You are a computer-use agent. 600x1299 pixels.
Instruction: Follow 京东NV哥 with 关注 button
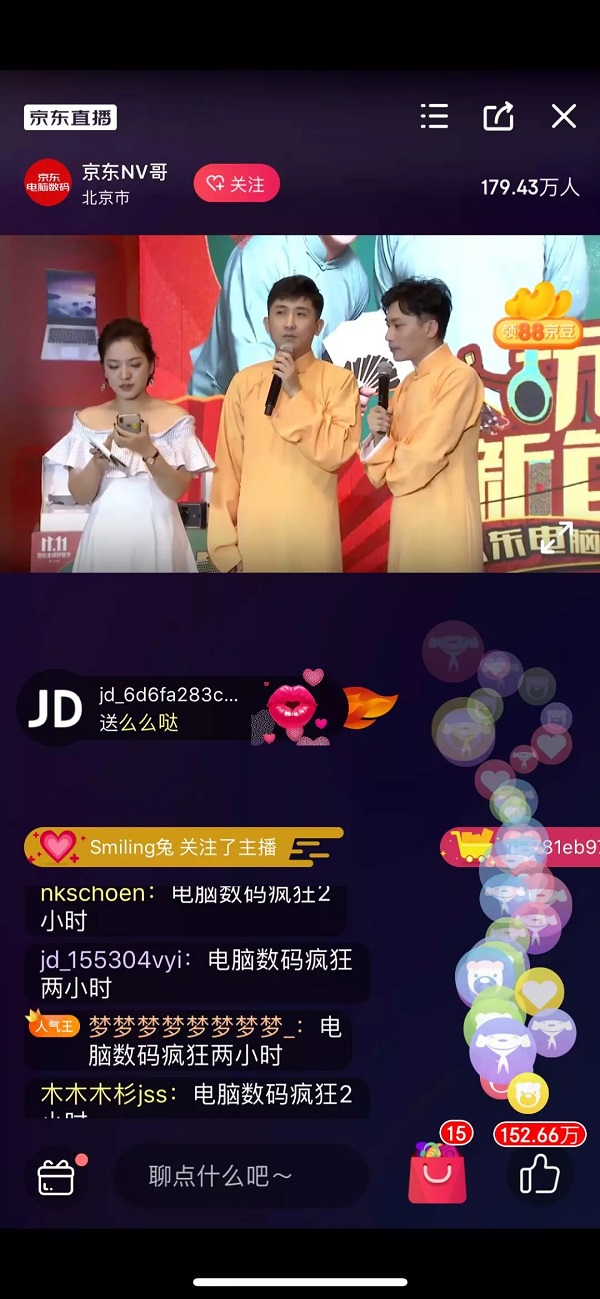point(236,184)
